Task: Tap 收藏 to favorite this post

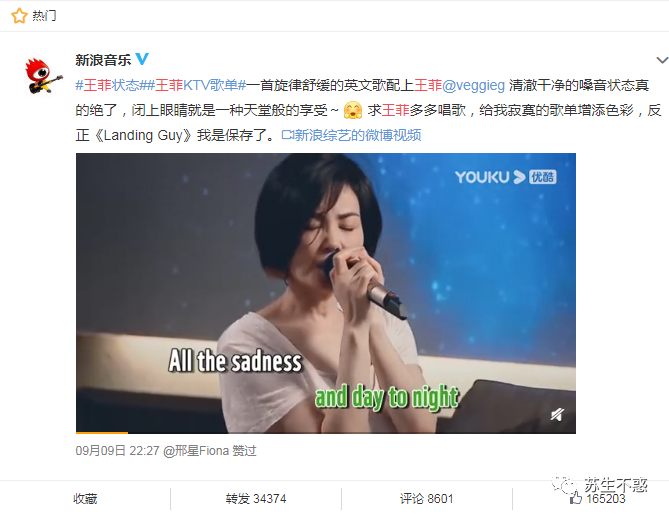Action: tap(85, 498)
